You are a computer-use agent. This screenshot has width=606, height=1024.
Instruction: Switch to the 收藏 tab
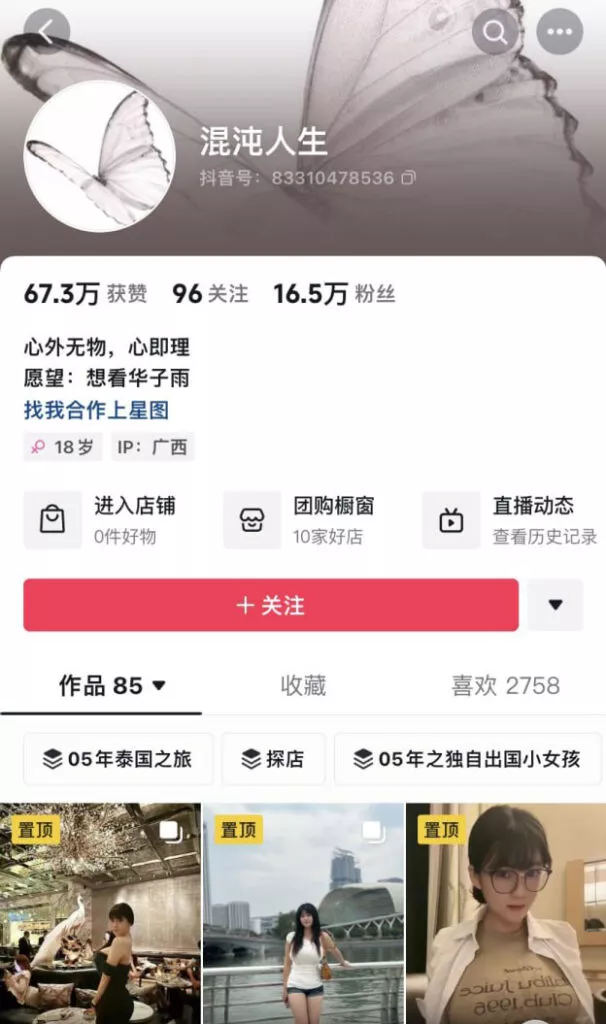point(303,686)
